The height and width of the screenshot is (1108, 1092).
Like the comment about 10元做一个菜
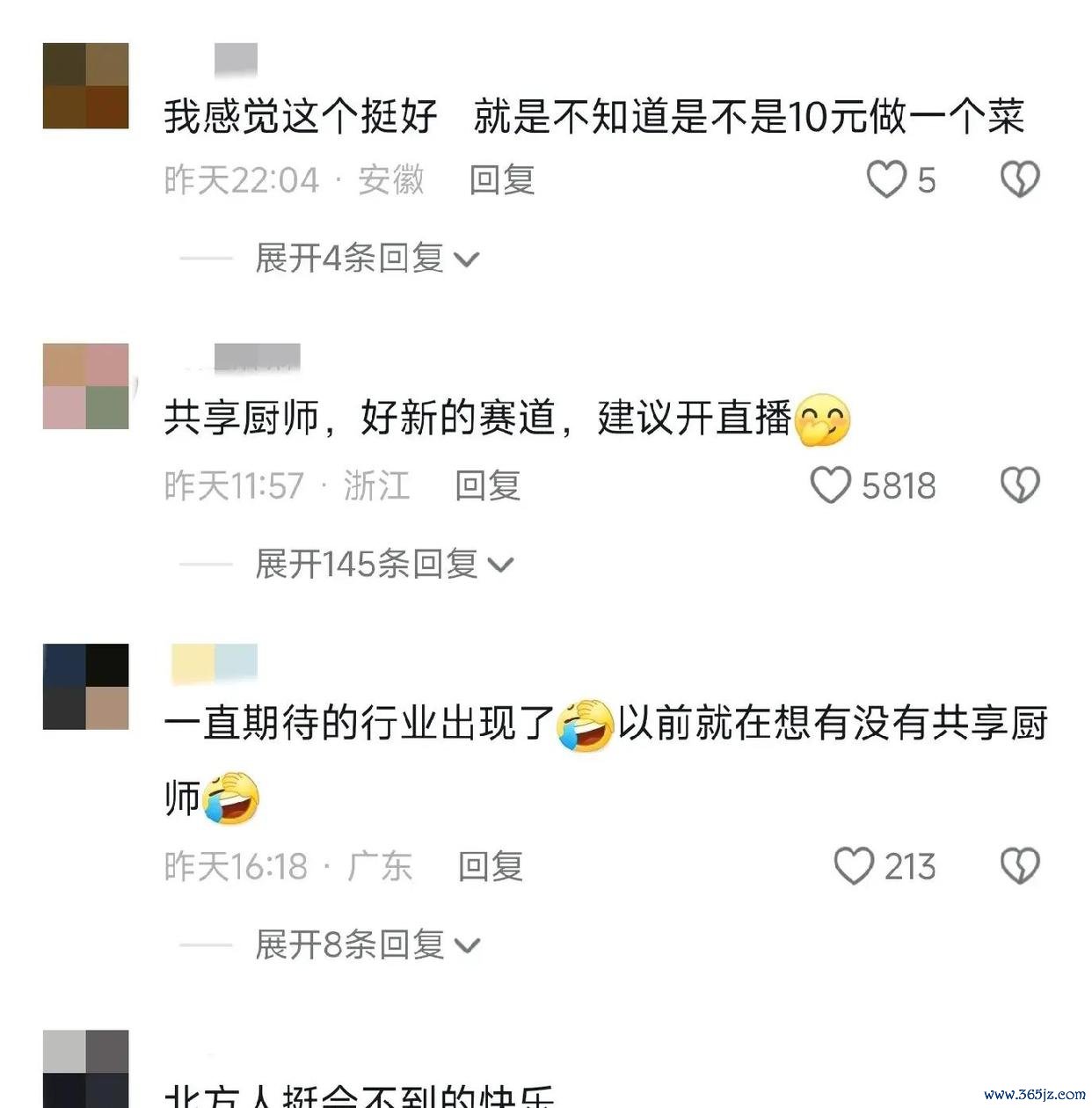pyautogui.click(x=886, y=179)
